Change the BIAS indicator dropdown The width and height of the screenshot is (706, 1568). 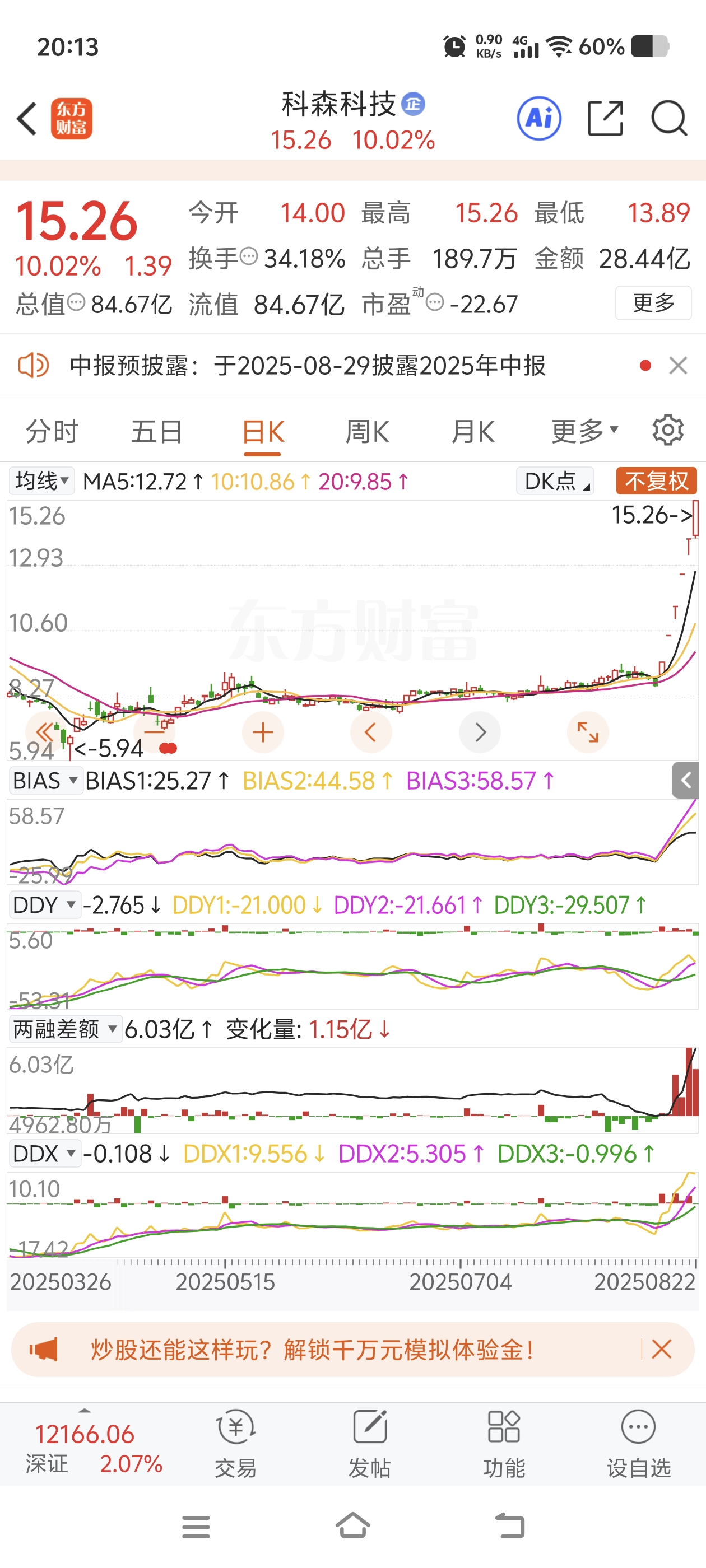click(x=46, y=781)
